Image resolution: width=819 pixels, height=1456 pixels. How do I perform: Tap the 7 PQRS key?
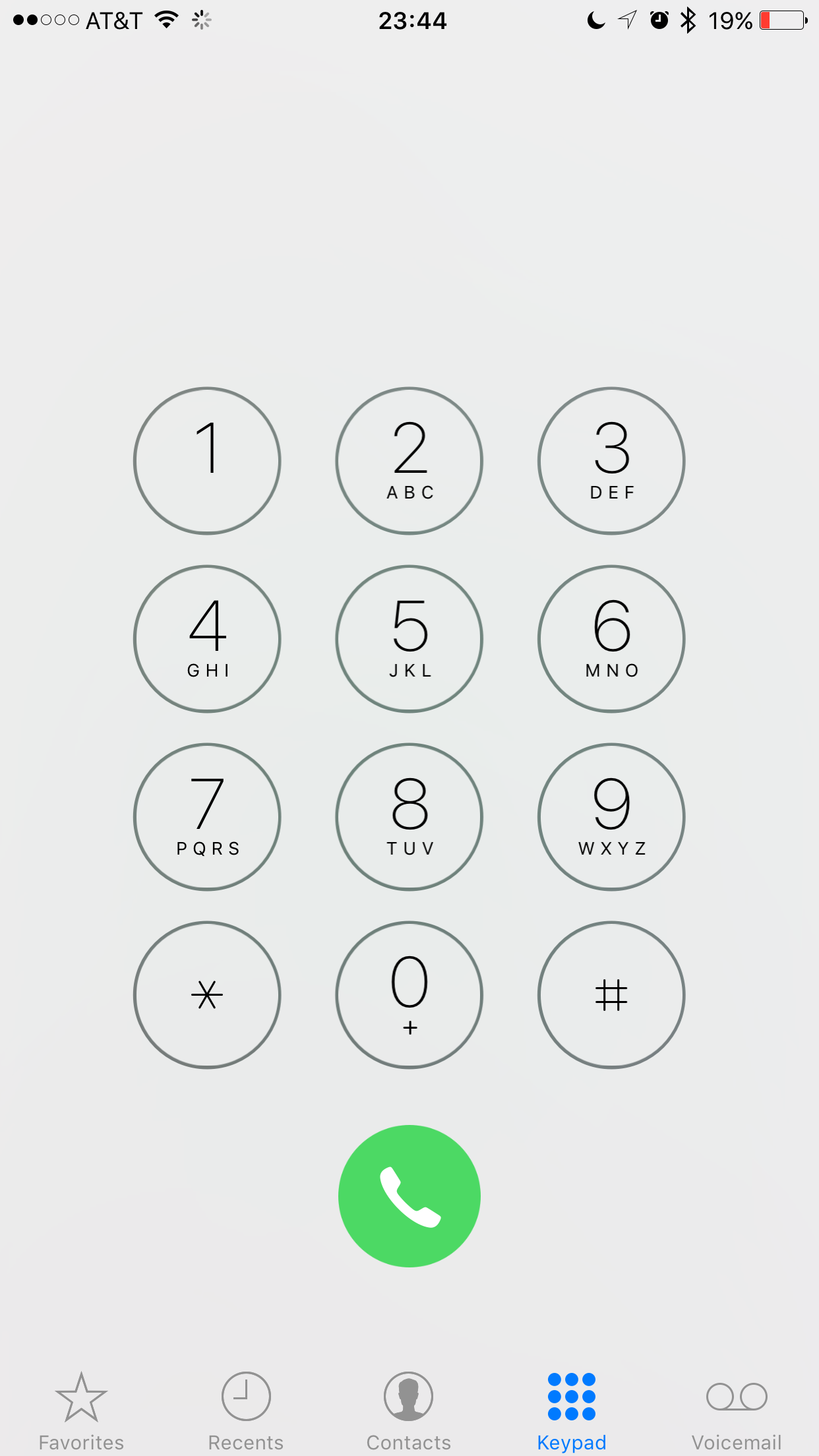(207, 816)
